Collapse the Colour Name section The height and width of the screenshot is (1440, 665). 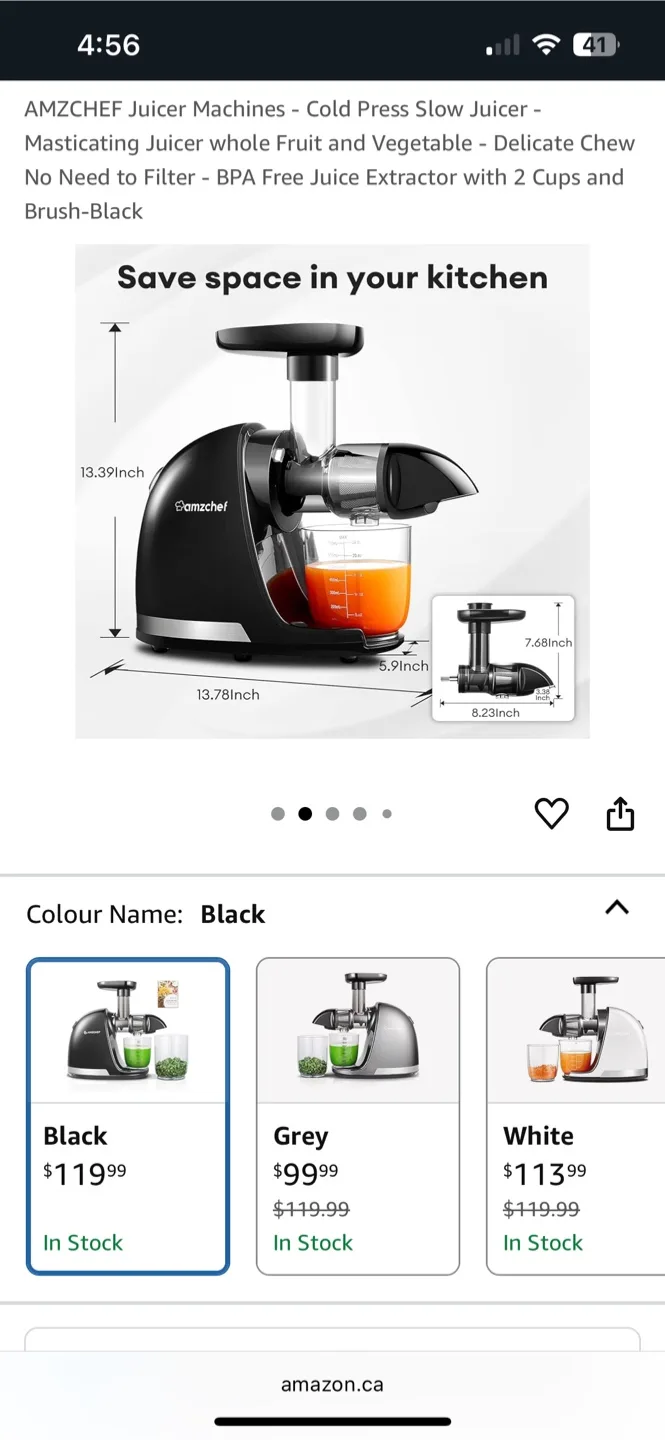coord(617,908)
